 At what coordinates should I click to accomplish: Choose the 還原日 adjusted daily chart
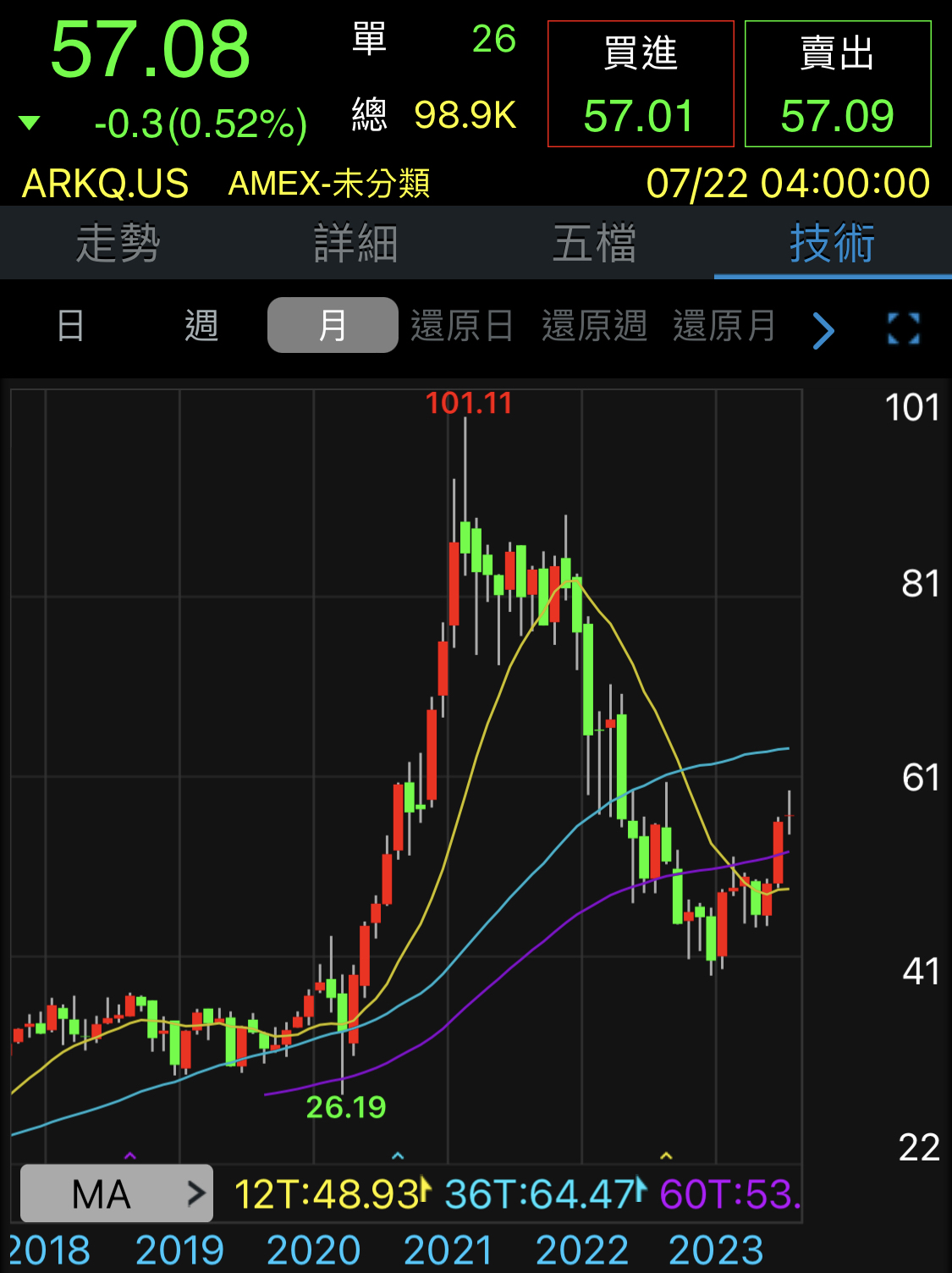[x=462, y=326]
